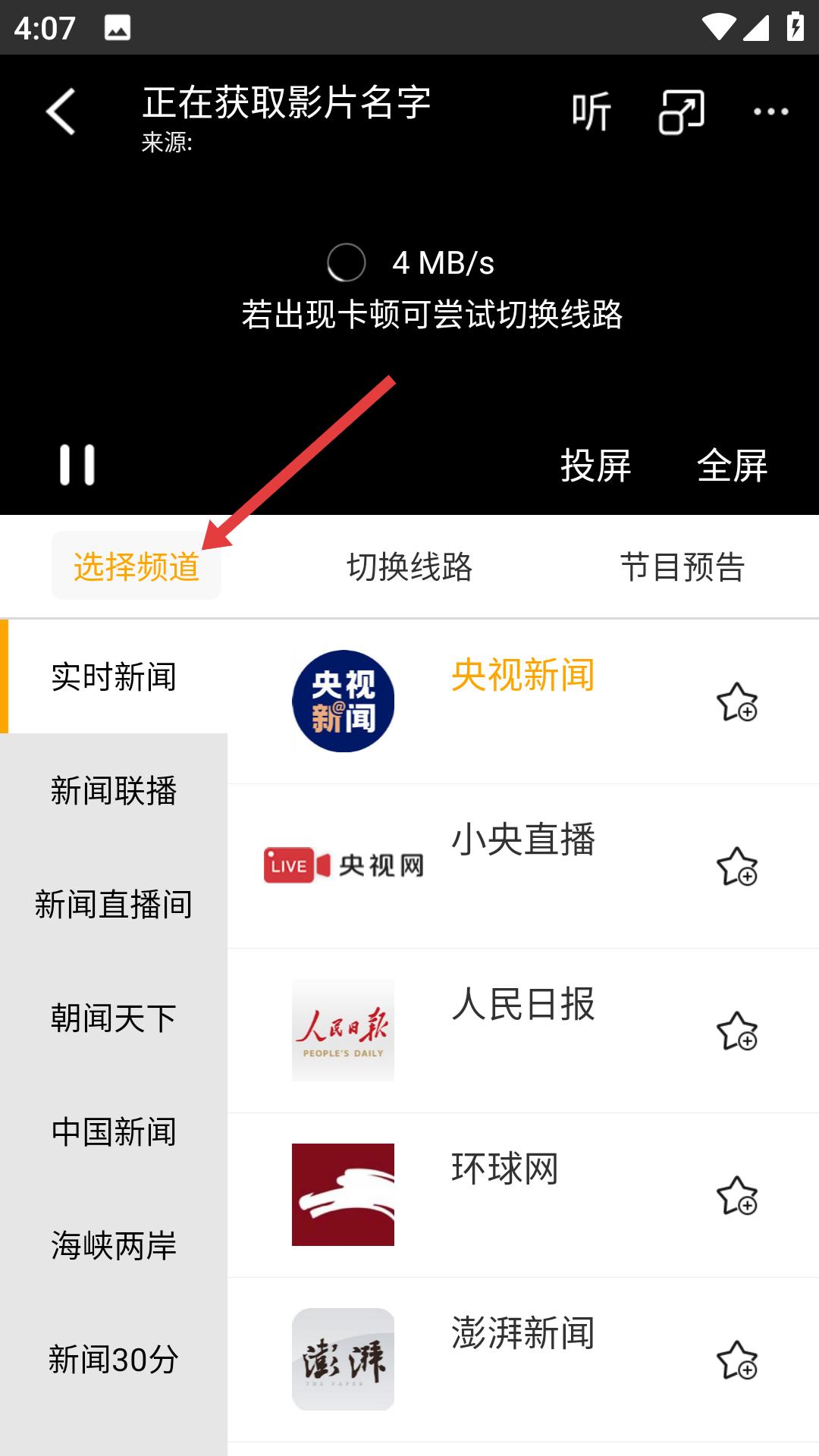Viewport: 819px width, 1456px height.
Task: Click the 央视网 LIVE channel logo
Action: pos(343,864)
